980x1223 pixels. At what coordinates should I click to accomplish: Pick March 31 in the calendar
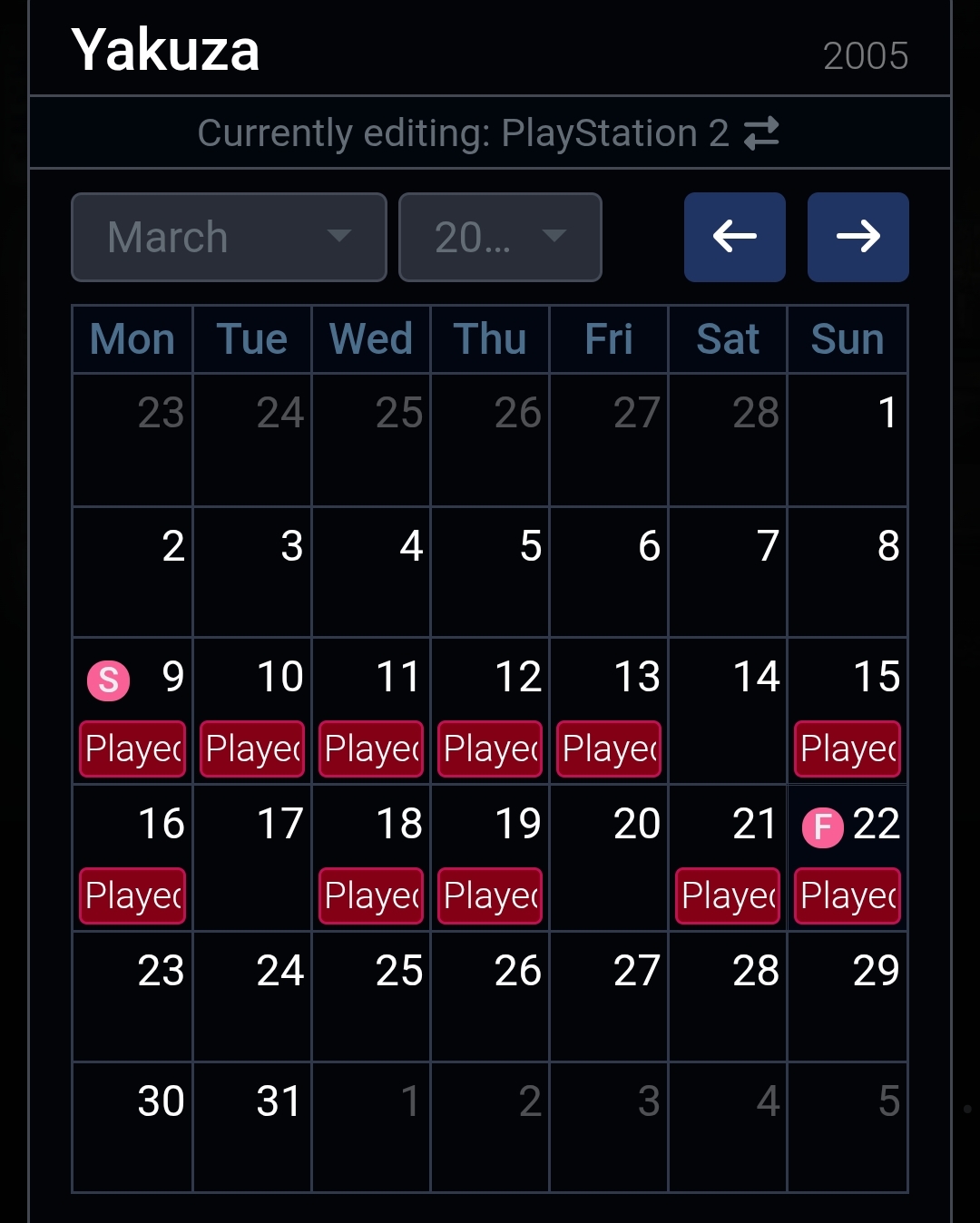click(252, 1127)
